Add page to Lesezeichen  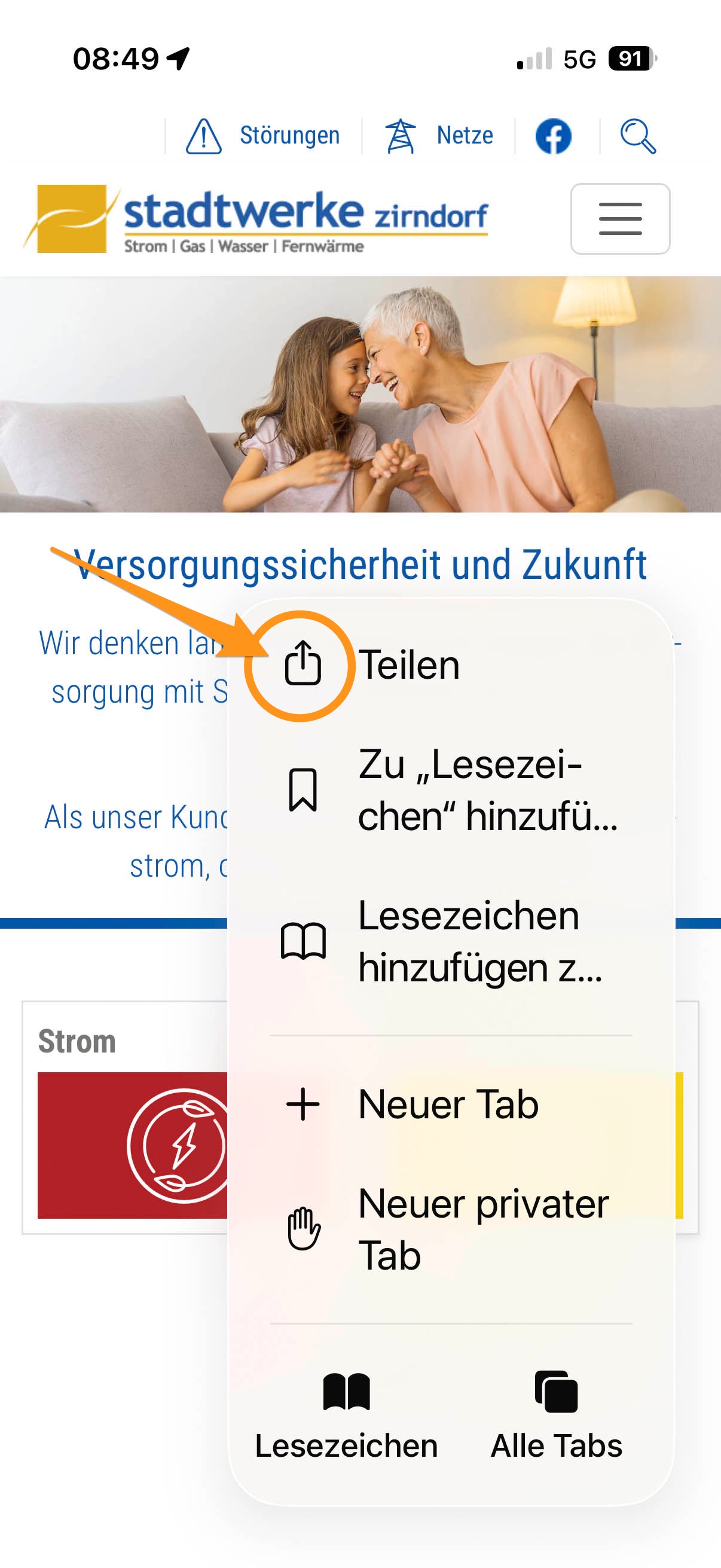pos(450,790)
